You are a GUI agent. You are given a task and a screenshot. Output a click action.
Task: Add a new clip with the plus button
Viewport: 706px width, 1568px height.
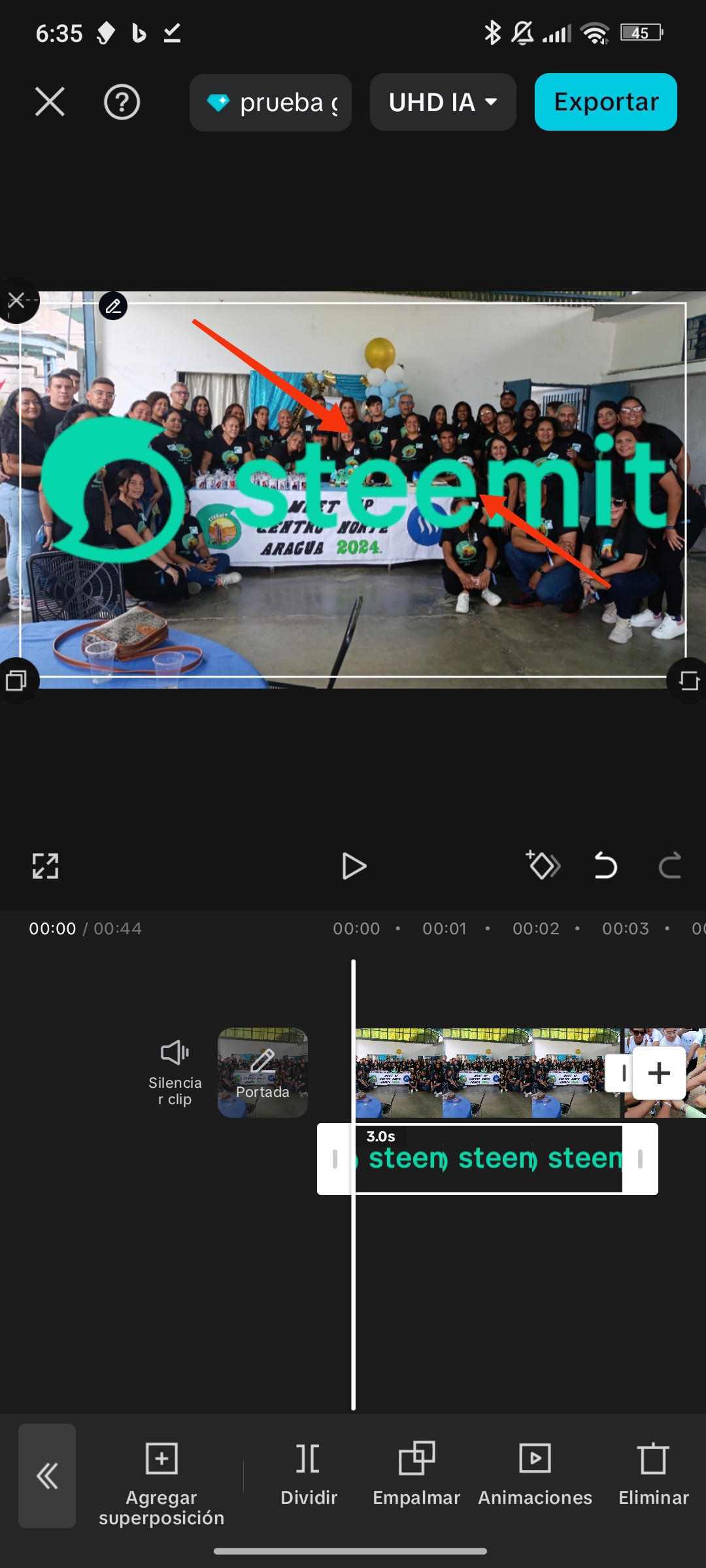(659, 1073)
